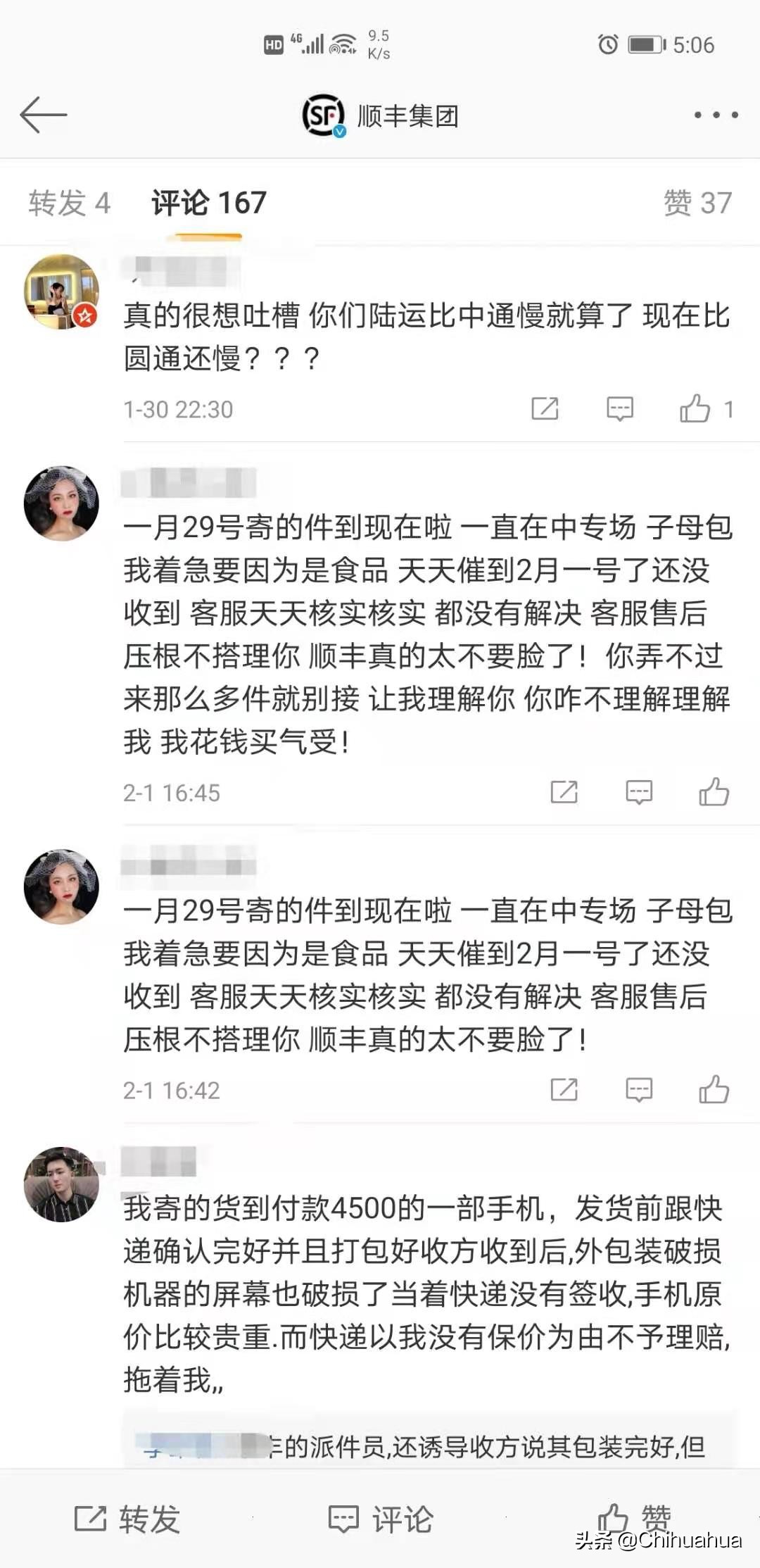This screenshot has width=760, height=1568.
Task: Switch to the 转发 4 tab
Action: [x=68, y=202]
